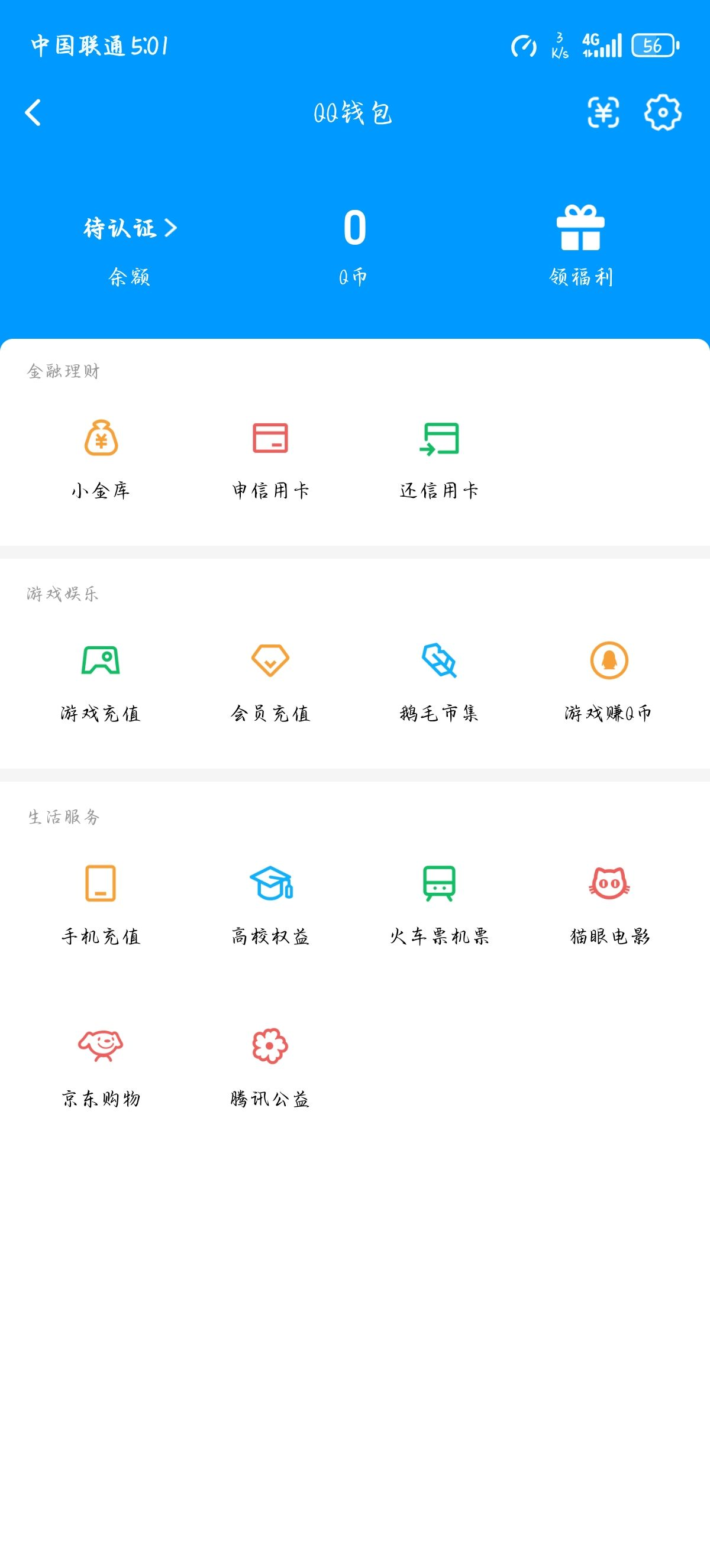This screenshot has height=1568, width=710.
Task: Select the 猫眼电影 cat icon
Action: click(607, 890)
